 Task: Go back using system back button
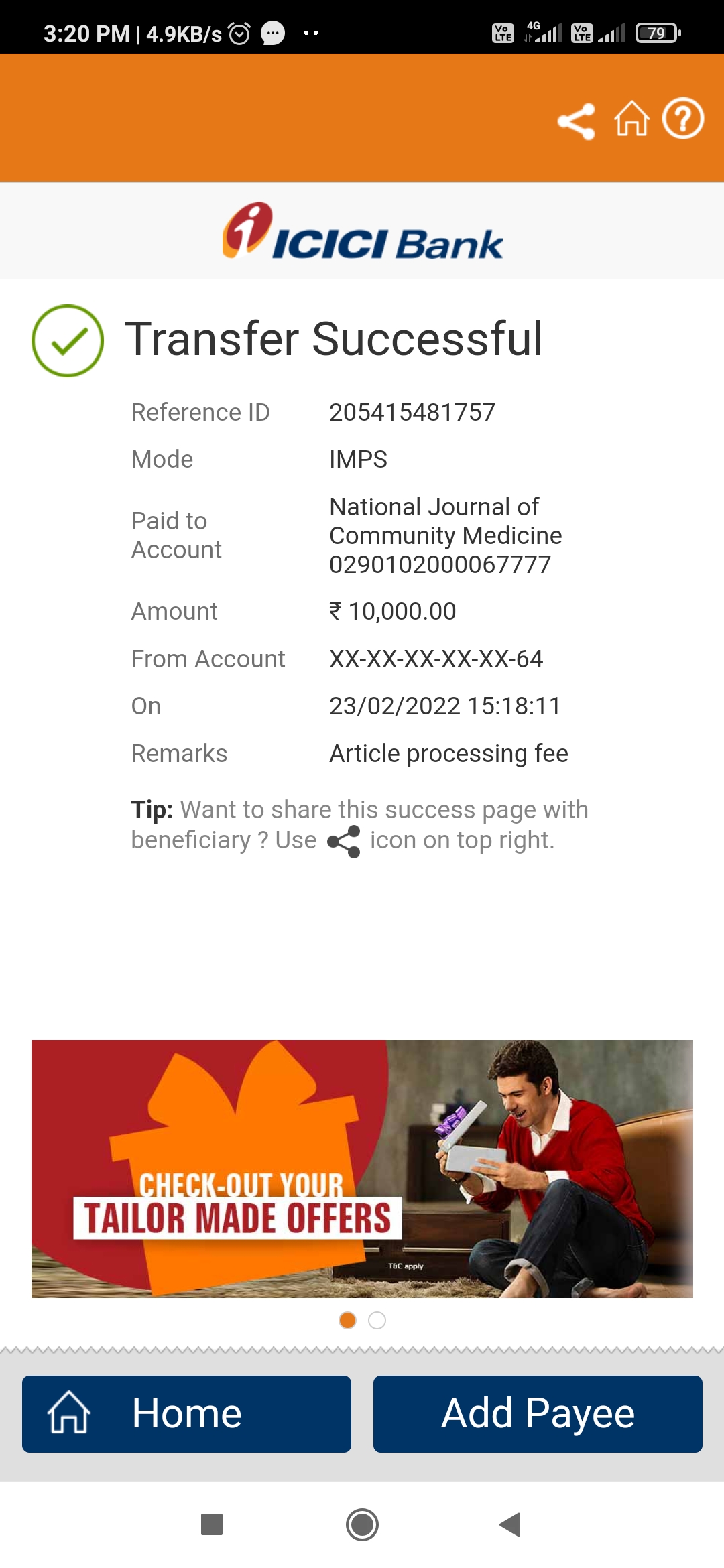click(511, 1524)
